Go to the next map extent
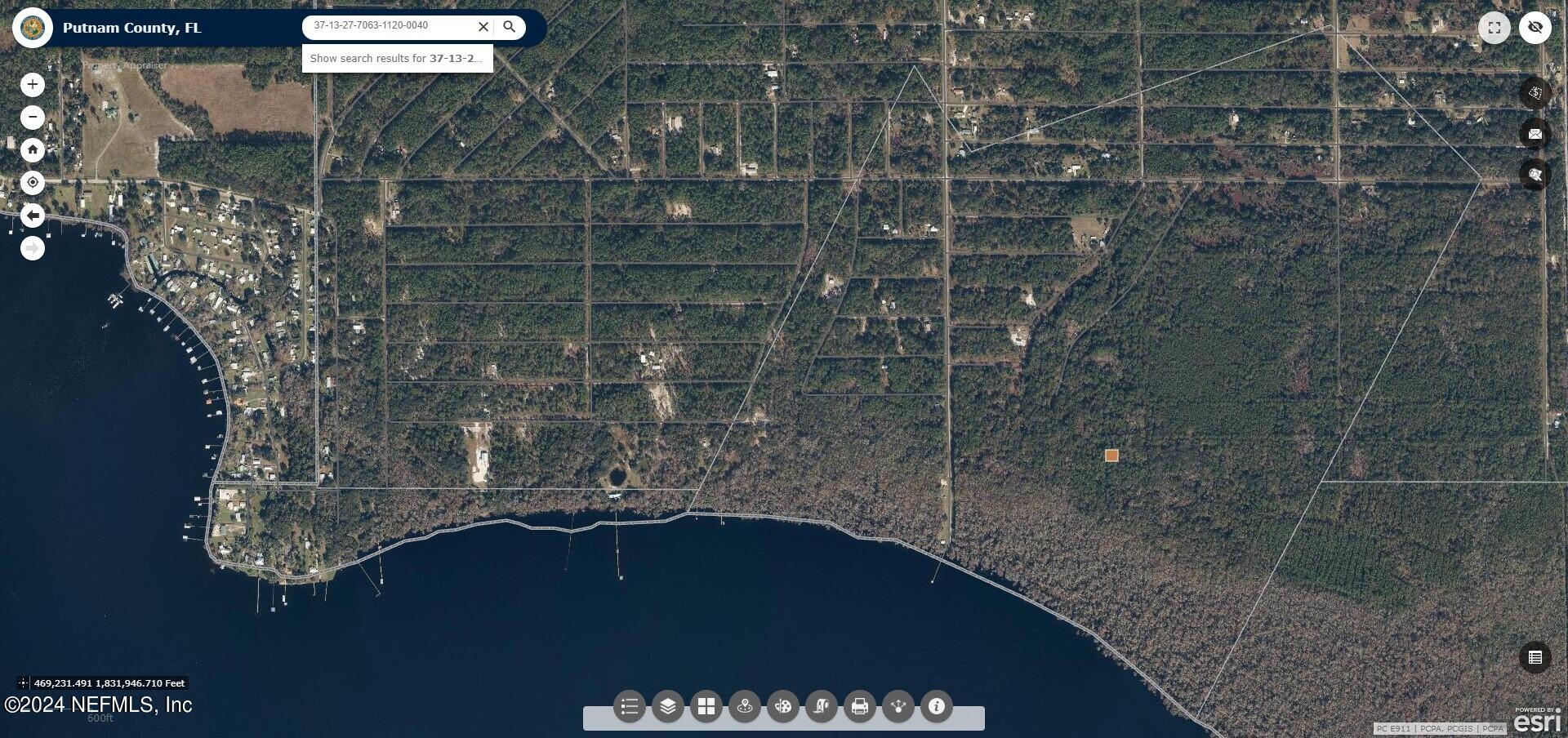Image resolution: width=1568 pixels, height=738 pixels. [33, 248]
